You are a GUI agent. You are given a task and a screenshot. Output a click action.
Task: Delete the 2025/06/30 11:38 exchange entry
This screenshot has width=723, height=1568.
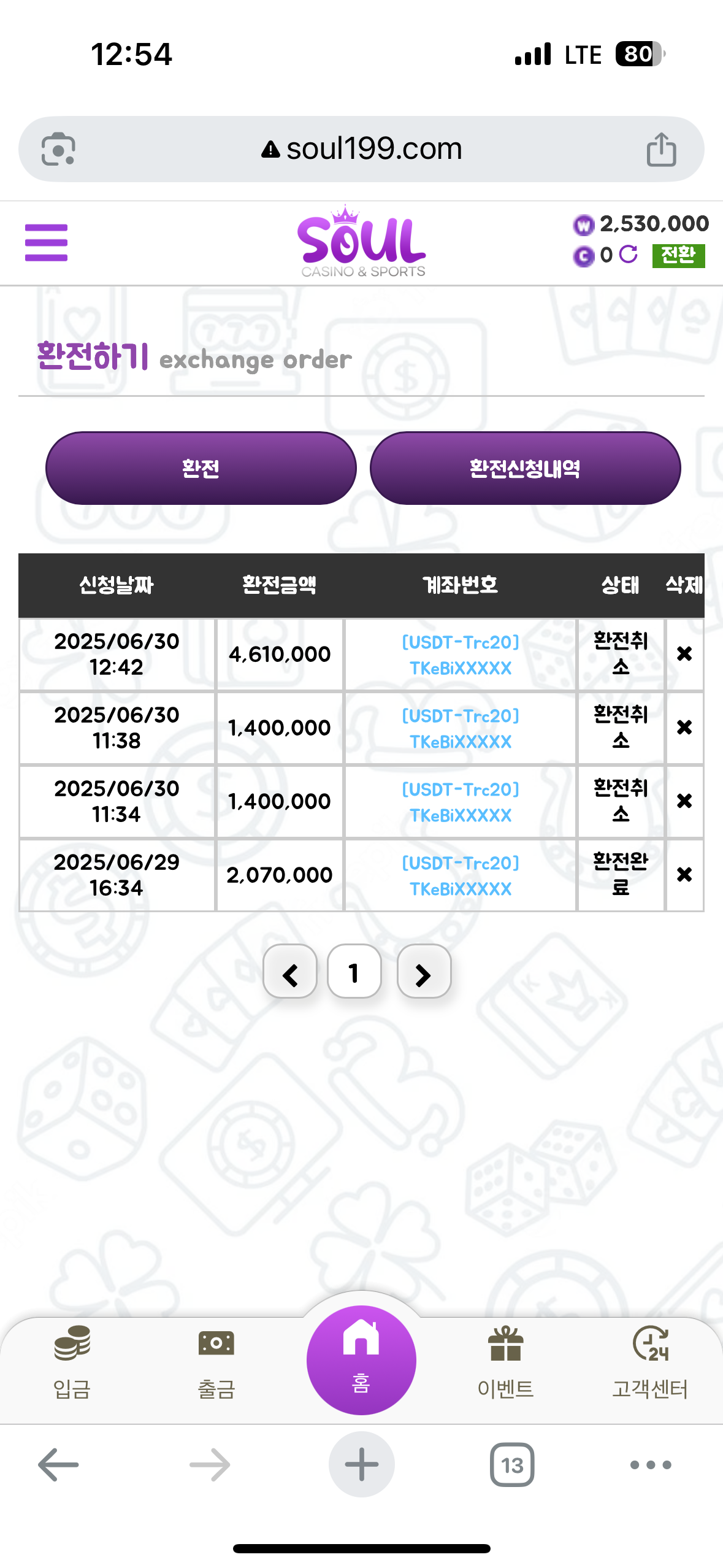pos(684,728)
